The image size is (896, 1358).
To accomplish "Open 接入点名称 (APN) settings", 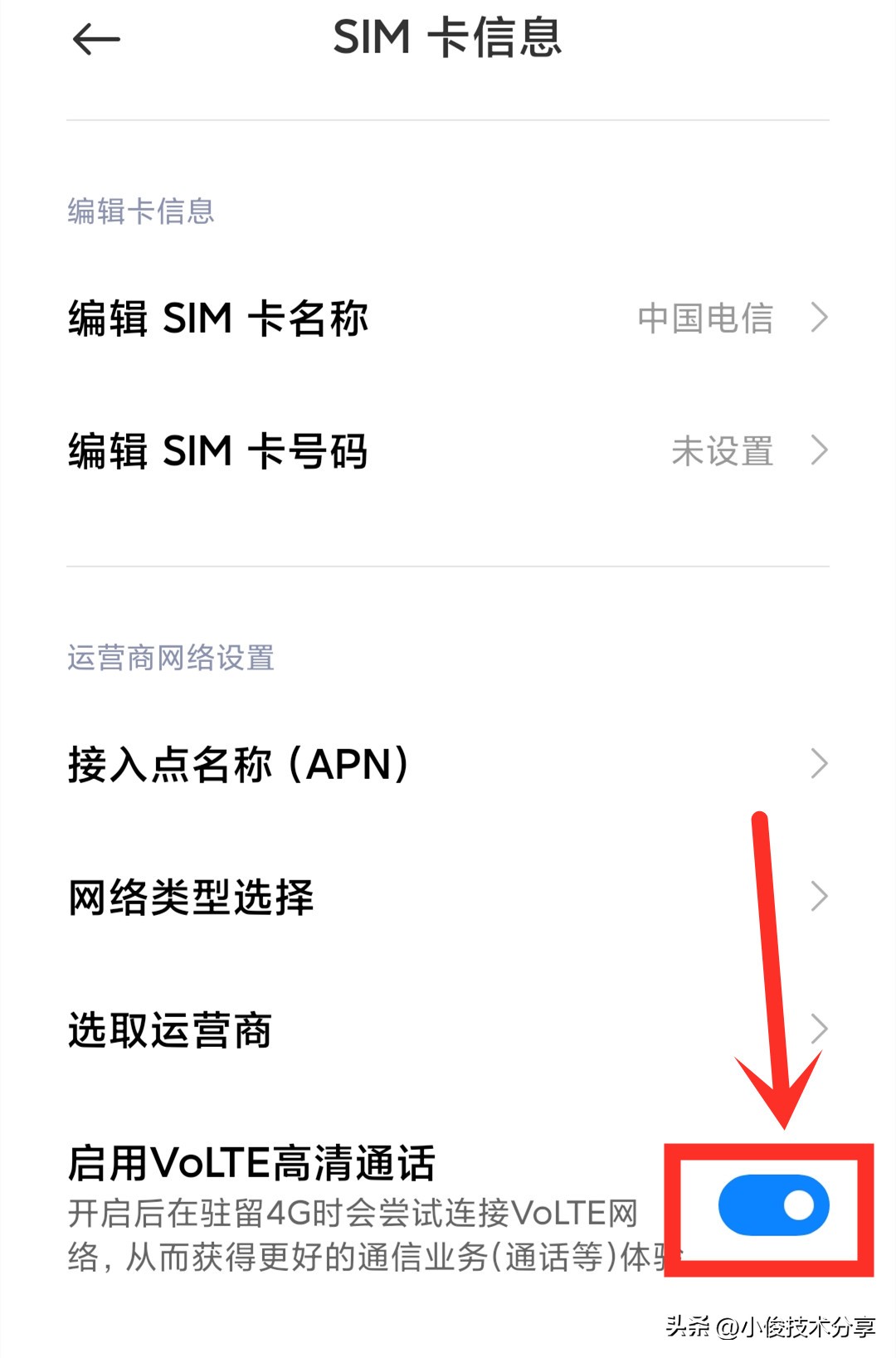I will click(x=448, y=763).
